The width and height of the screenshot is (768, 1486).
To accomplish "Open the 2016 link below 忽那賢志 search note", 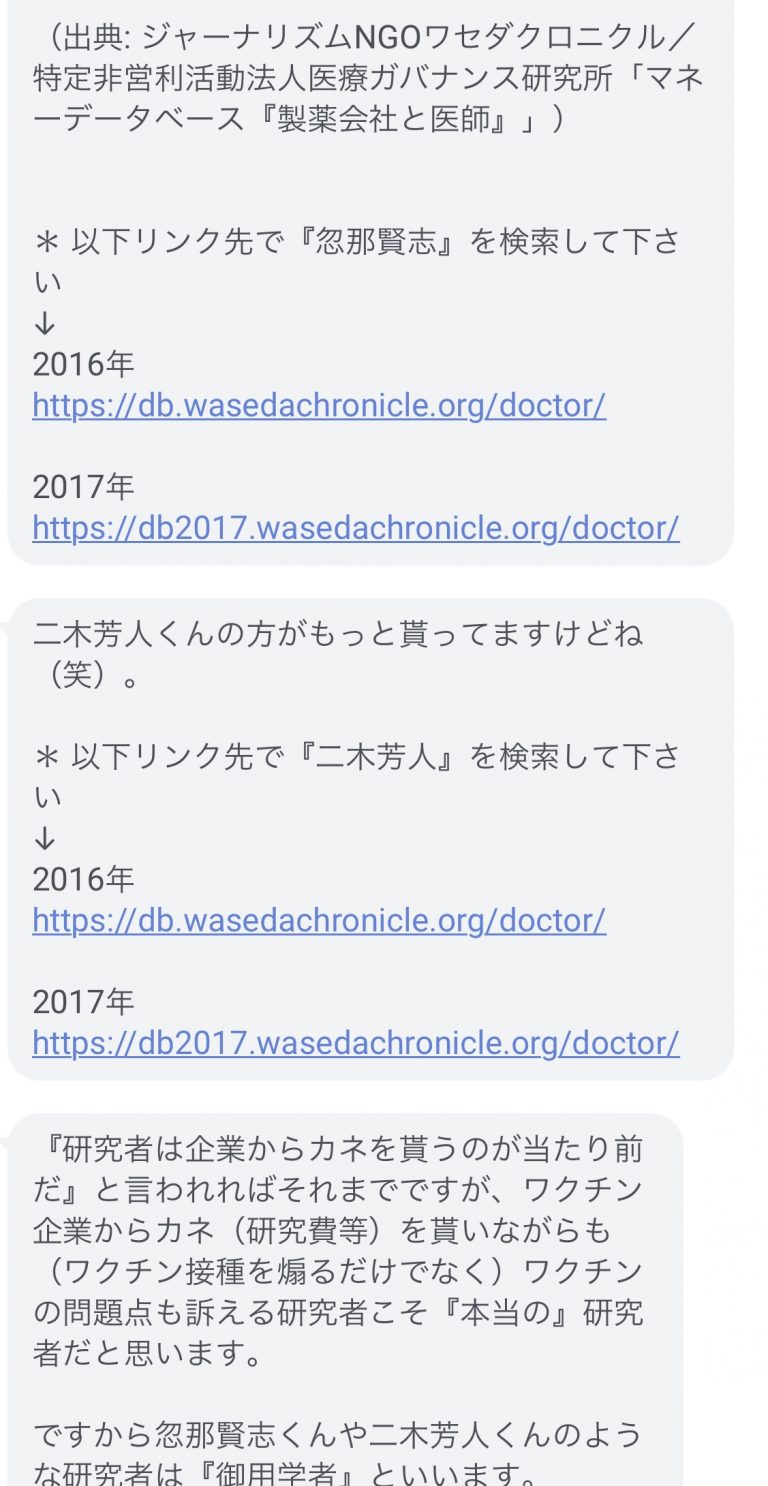I will tap(319, 406).
